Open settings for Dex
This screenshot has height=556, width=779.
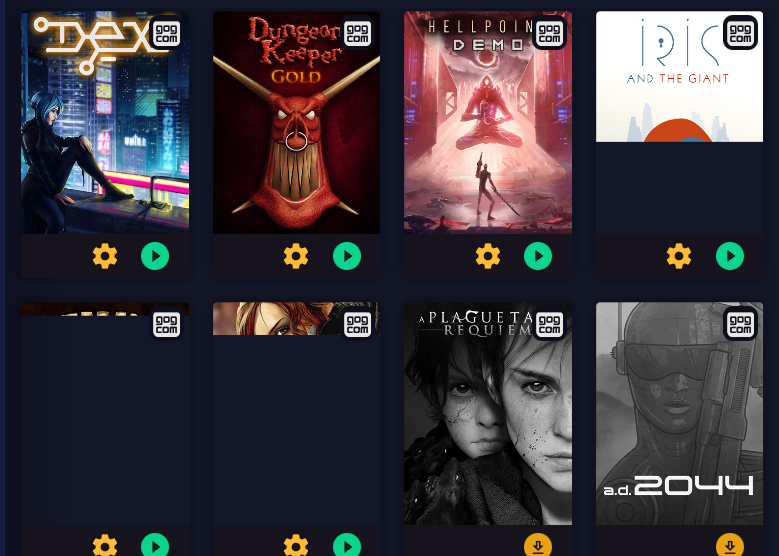click(105, 256)
